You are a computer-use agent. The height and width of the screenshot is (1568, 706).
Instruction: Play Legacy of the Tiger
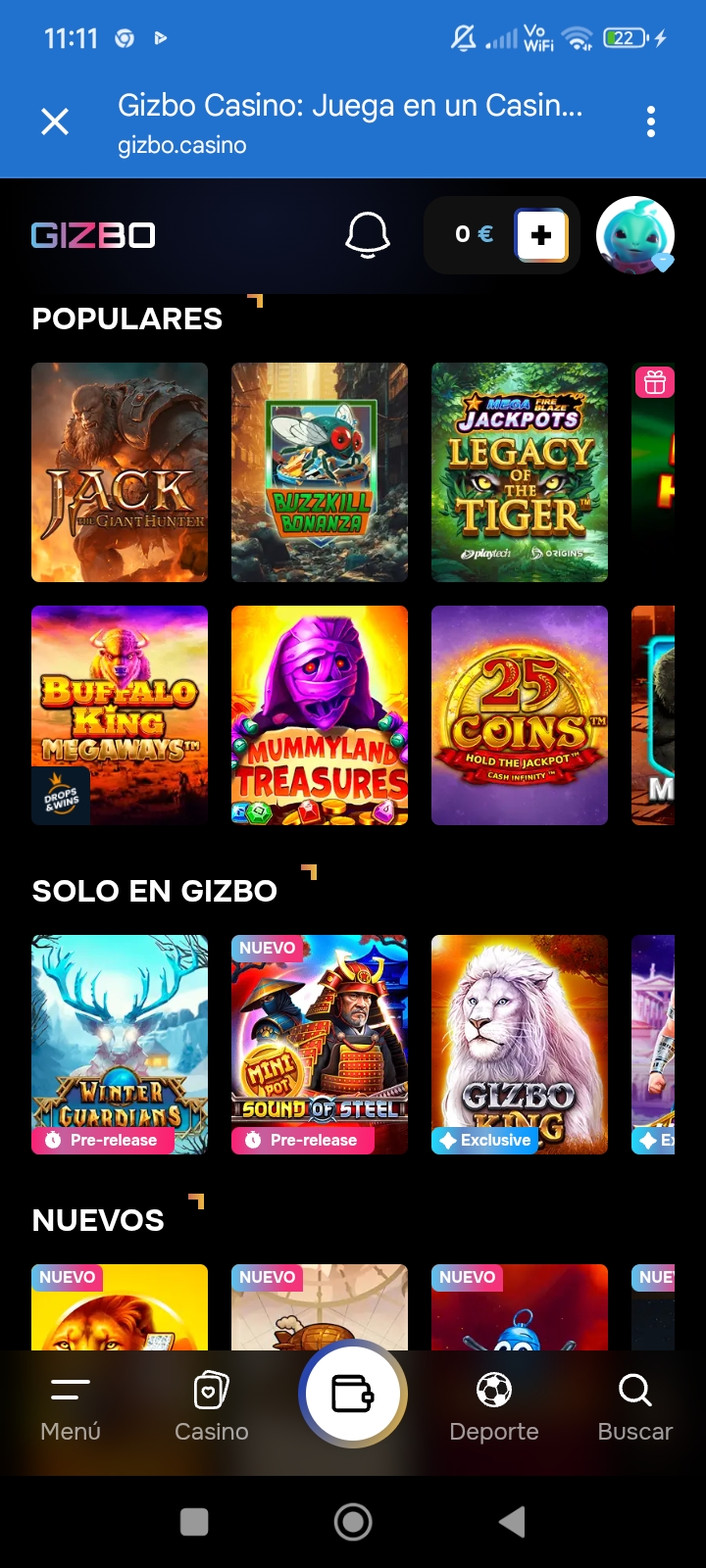[520, 472]
